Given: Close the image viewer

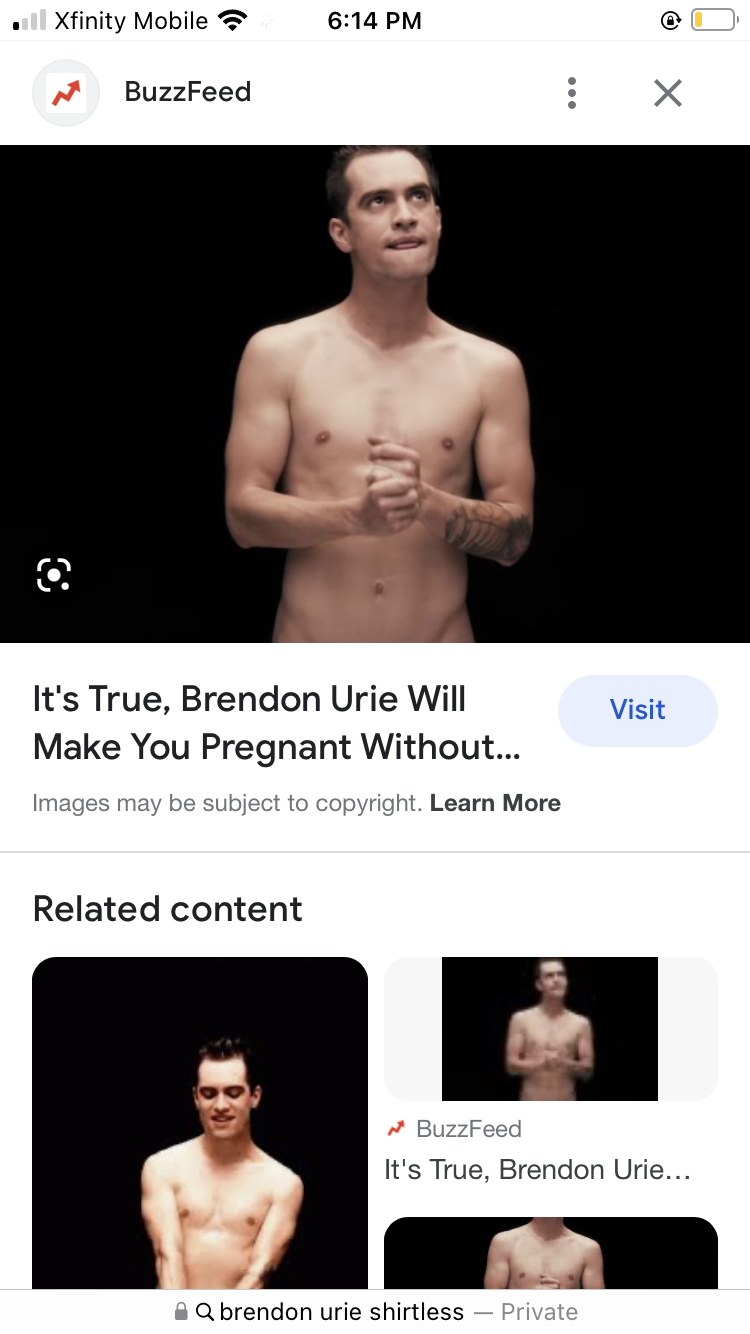Looking at the screenshot, I should 667,93.
